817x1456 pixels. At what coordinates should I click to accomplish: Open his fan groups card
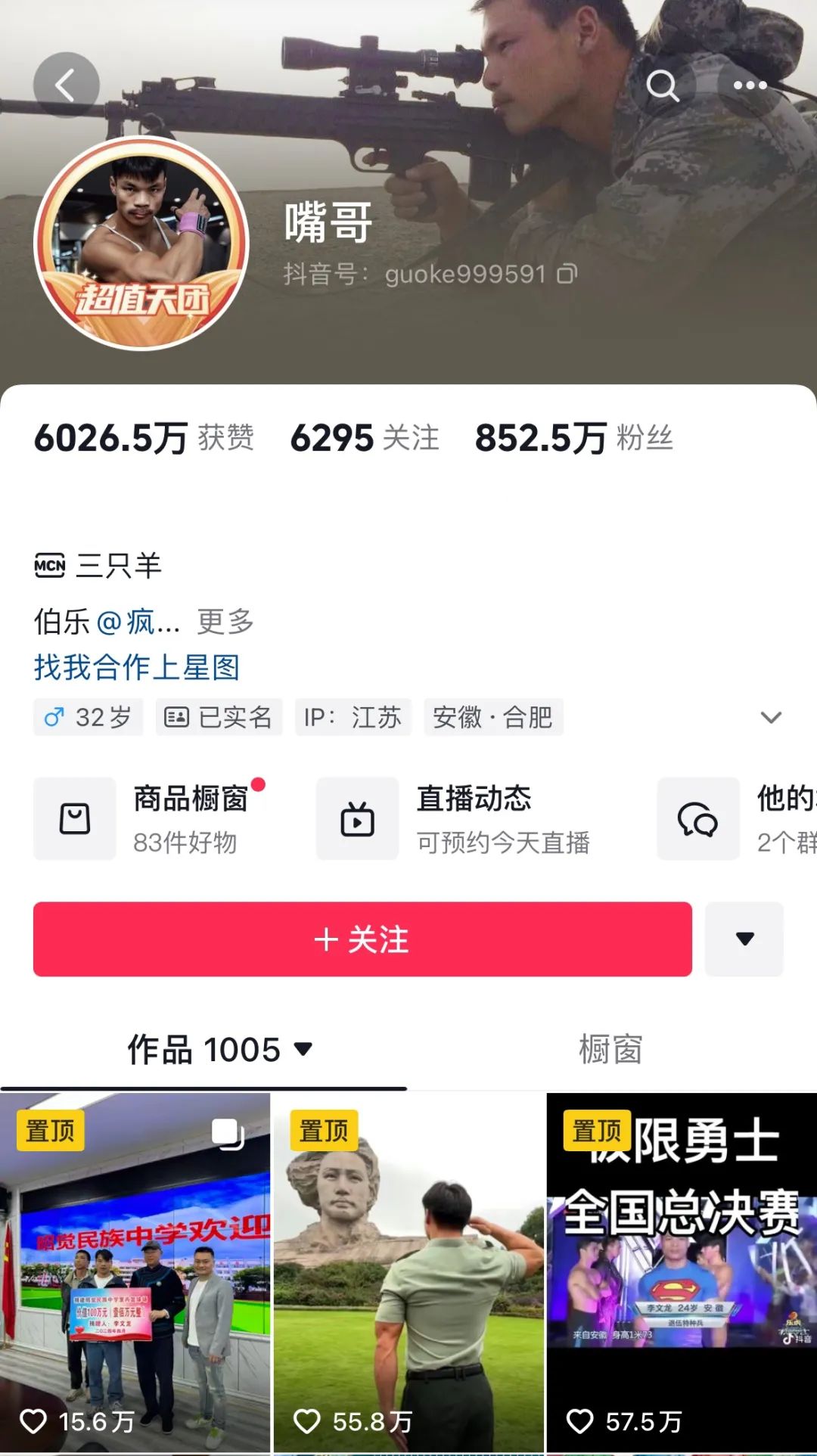[738, 818]
